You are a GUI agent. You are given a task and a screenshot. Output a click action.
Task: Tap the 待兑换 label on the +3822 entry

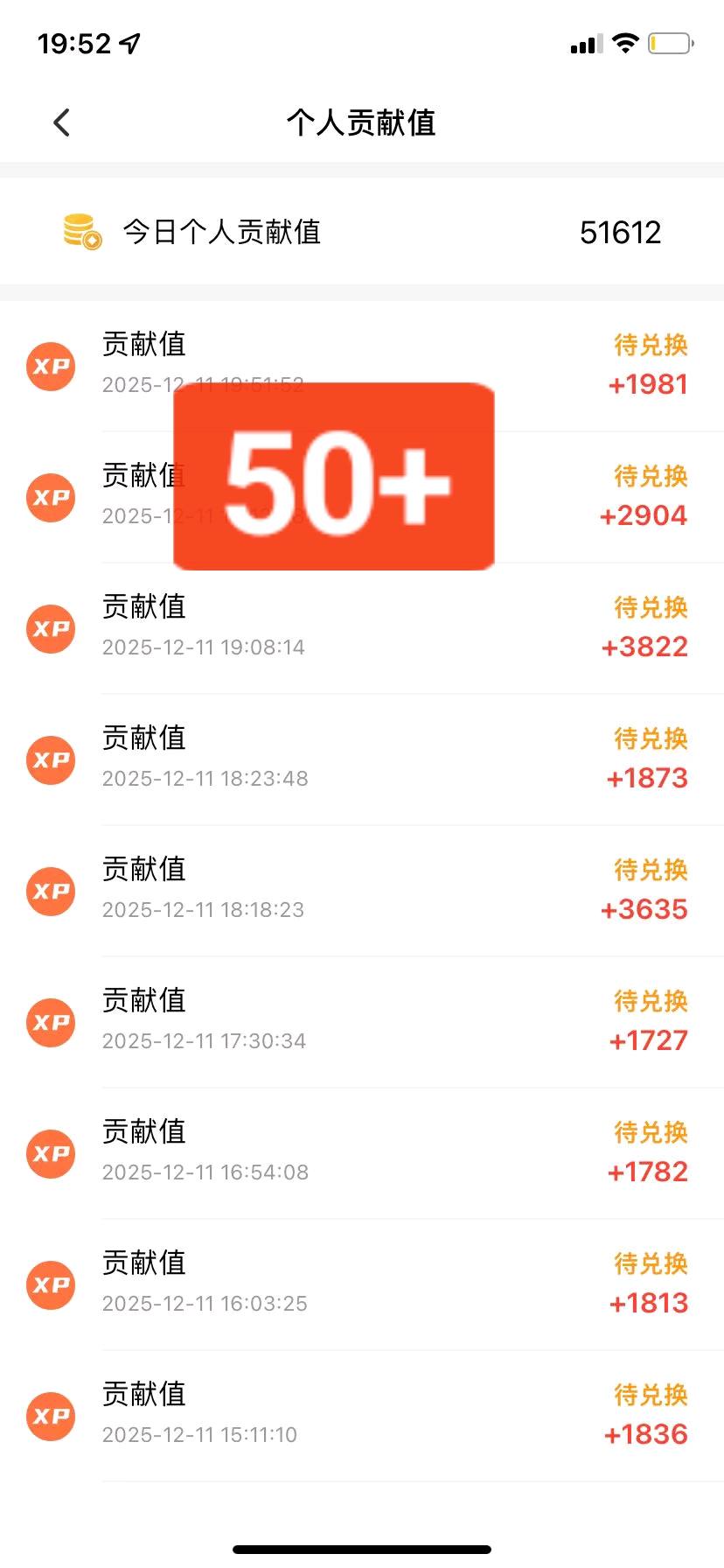pyautogui.click(x=650, y=607)
